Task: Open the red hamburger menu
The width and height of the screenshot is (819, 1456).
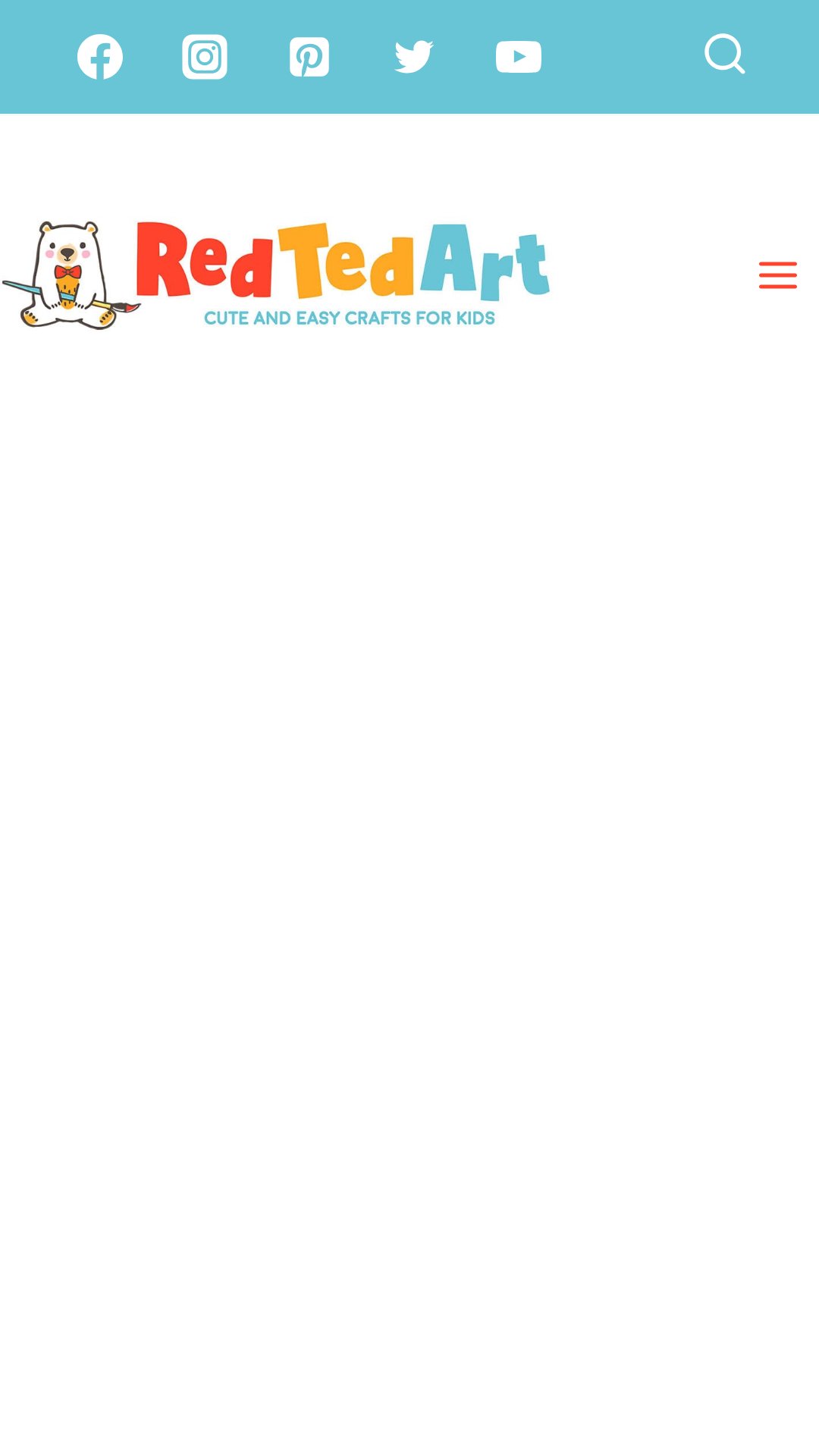Action: [x=778, y=275]
